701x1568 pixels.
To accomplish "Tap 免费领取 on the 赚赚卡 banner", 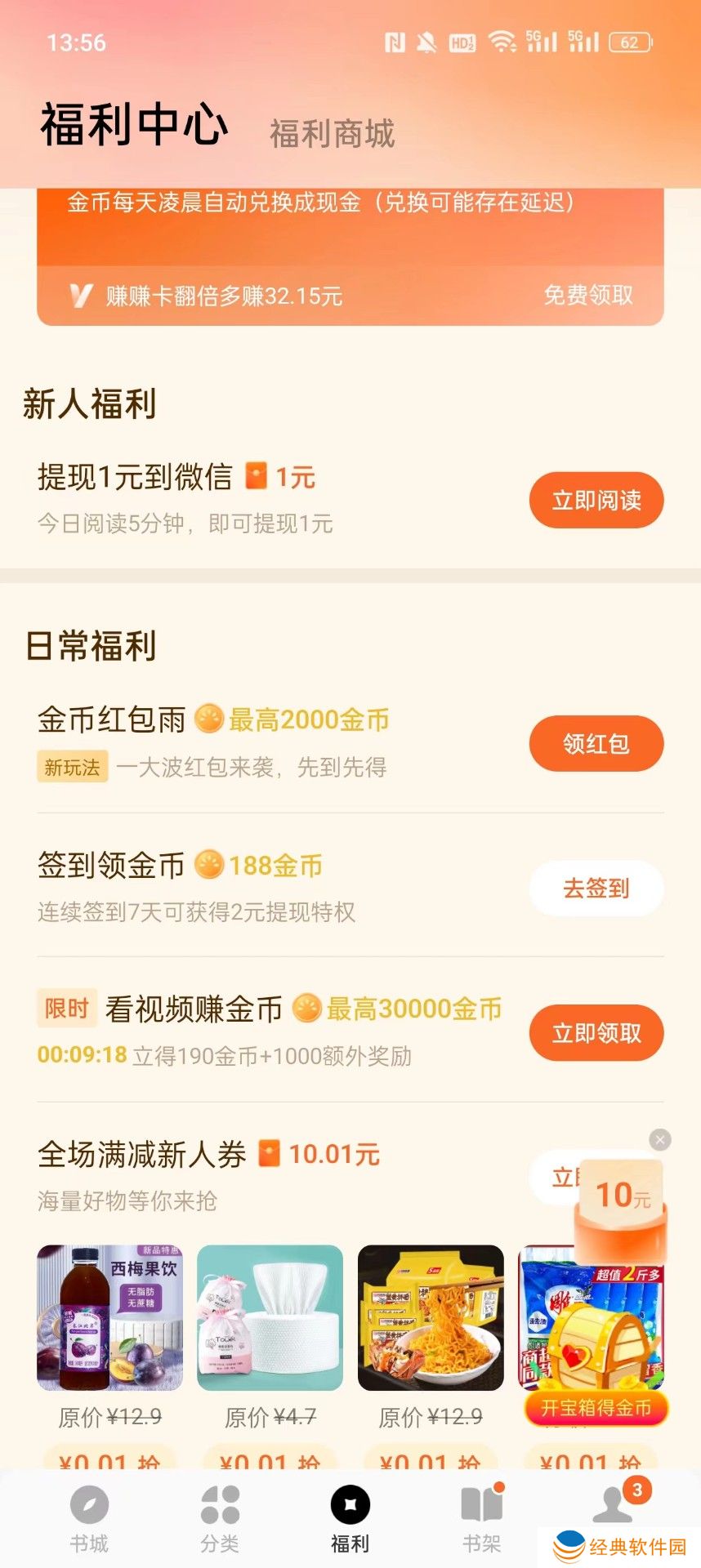I will pyautogui.click(x=588, y=295).
